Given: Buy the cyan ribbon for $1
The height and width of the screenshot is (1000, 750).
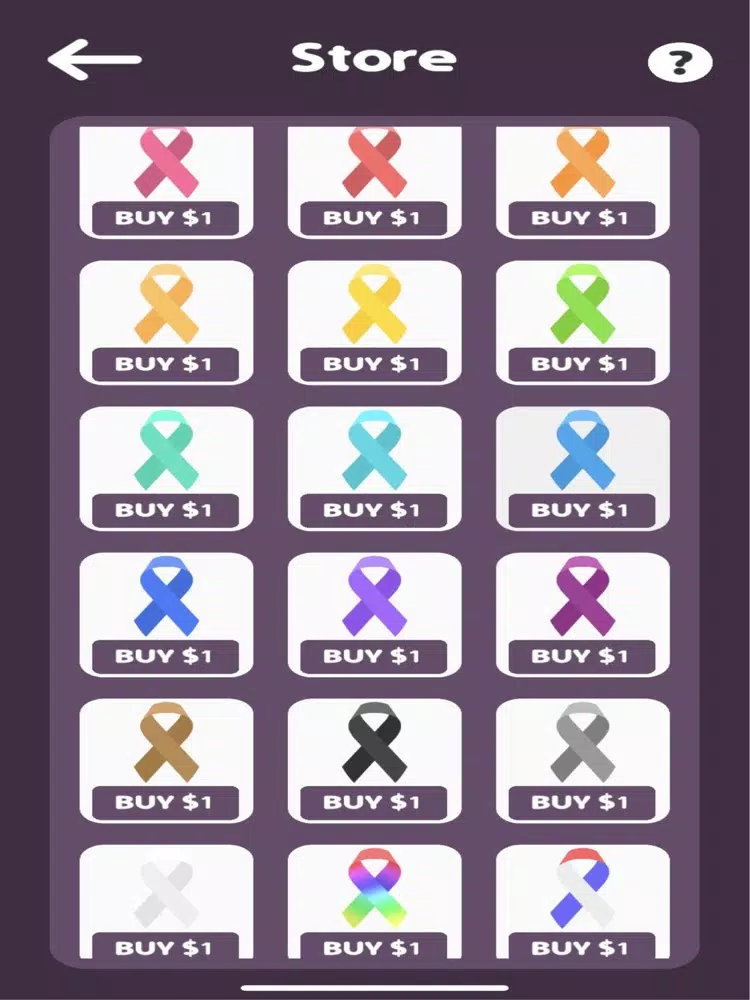Looking at the screenshot, I should (x=374, y=510).
